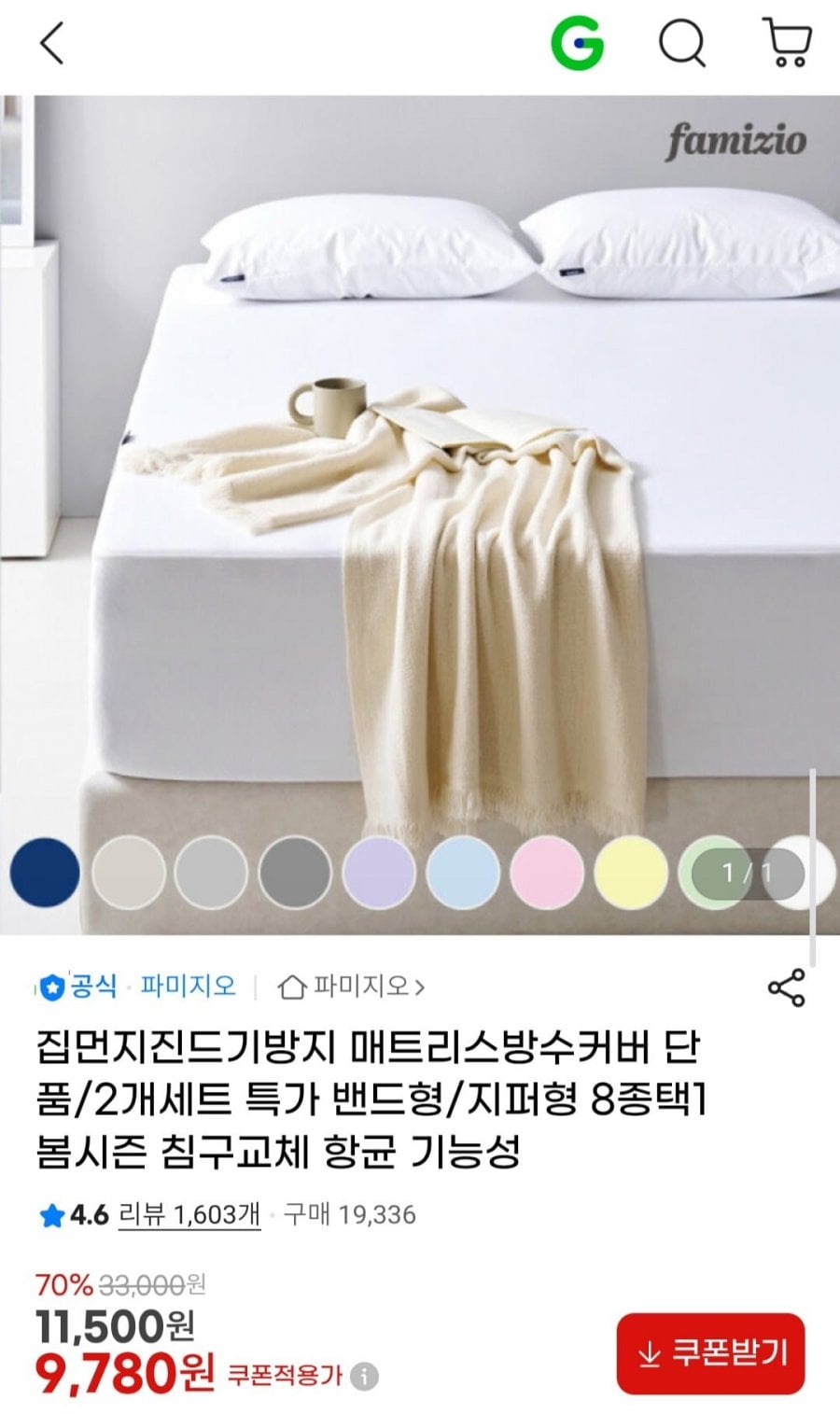
Task: Share this product
Action: pyautogui.click(x=786, y=987)
